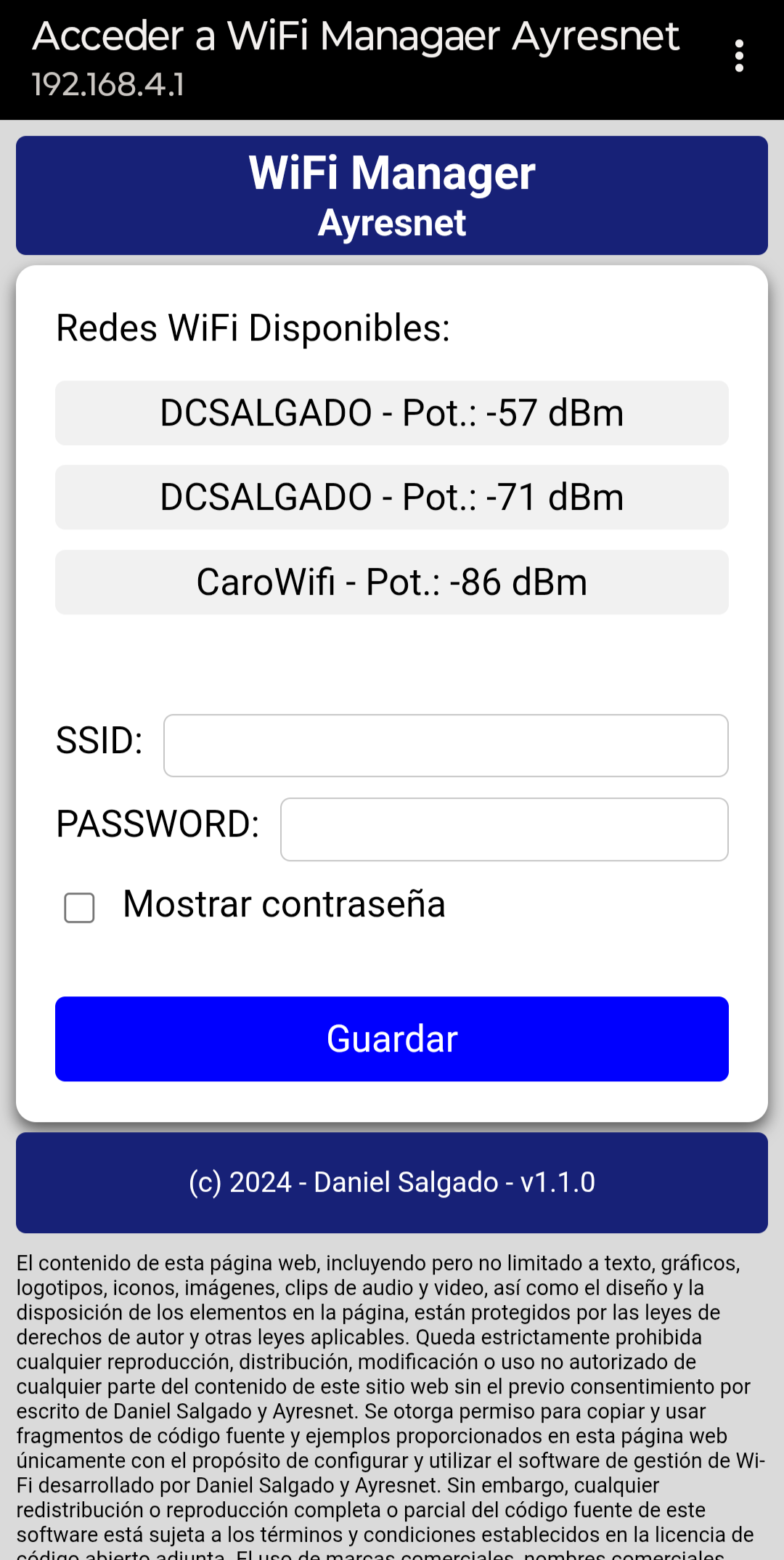Select the strongest DCSALGADO signal entry
Image resolution: width=784 pixels, height=1560 pixels.
point(392,413)
